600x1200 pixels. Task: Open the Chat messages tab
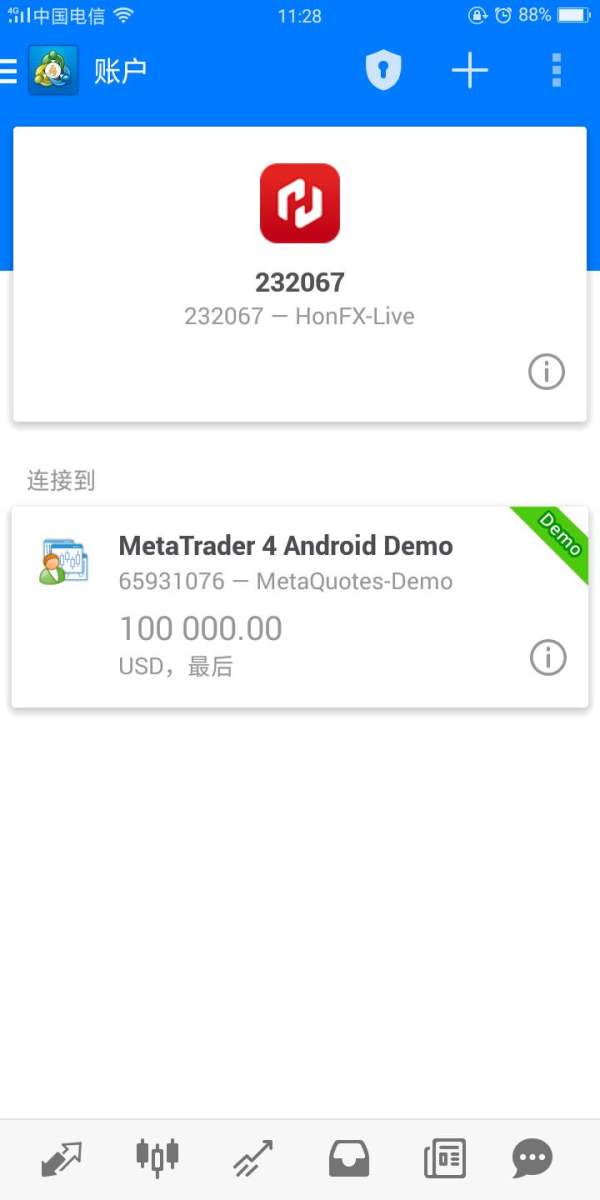tap(532, 1160)
